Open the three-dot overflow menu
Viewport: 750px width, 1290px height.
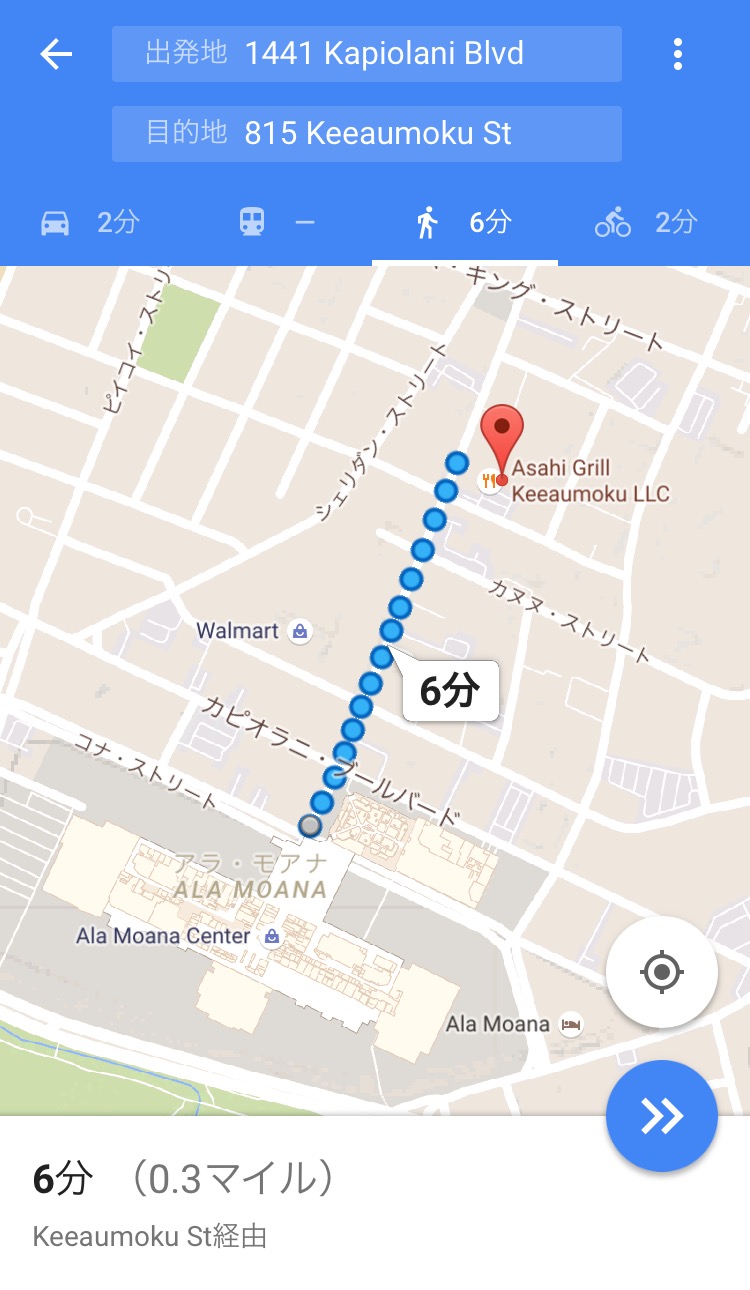pos(677,54)
